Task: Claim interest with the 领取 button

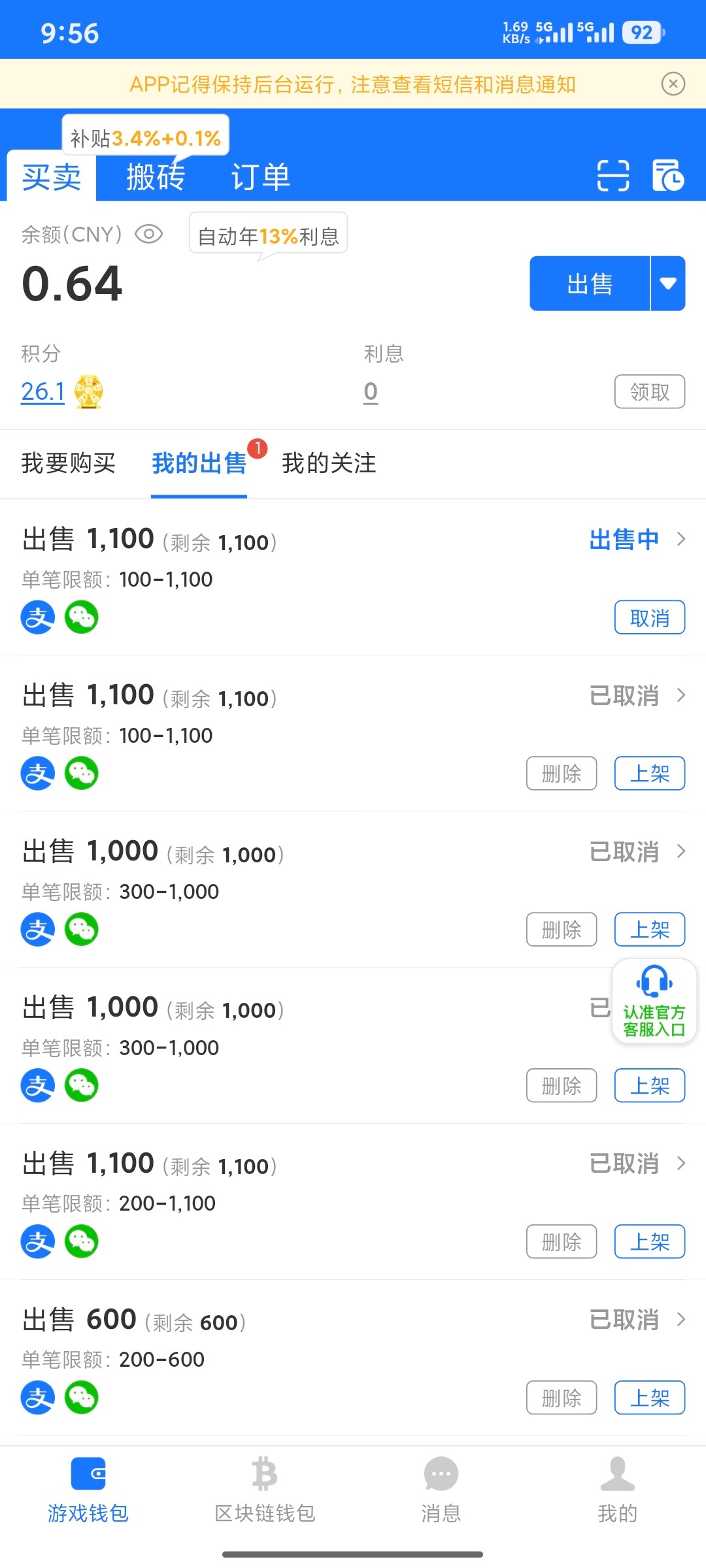Action: (x=649, y=391)
